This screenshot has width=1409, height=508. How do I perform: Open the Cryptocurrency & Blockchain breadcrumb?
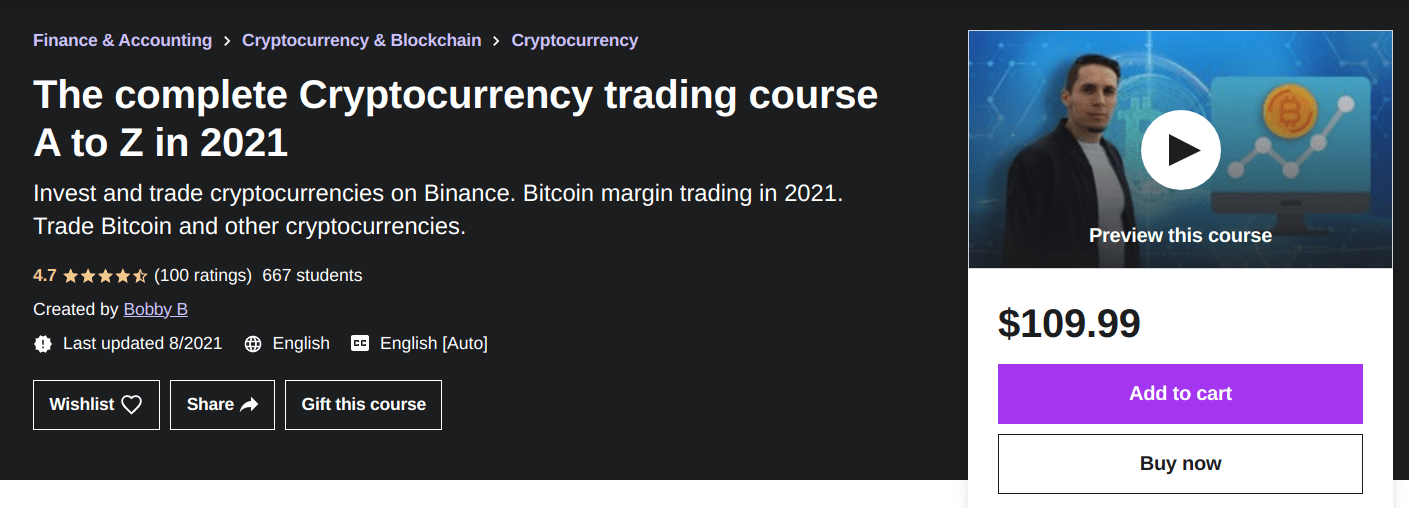[x=361, y=40]
